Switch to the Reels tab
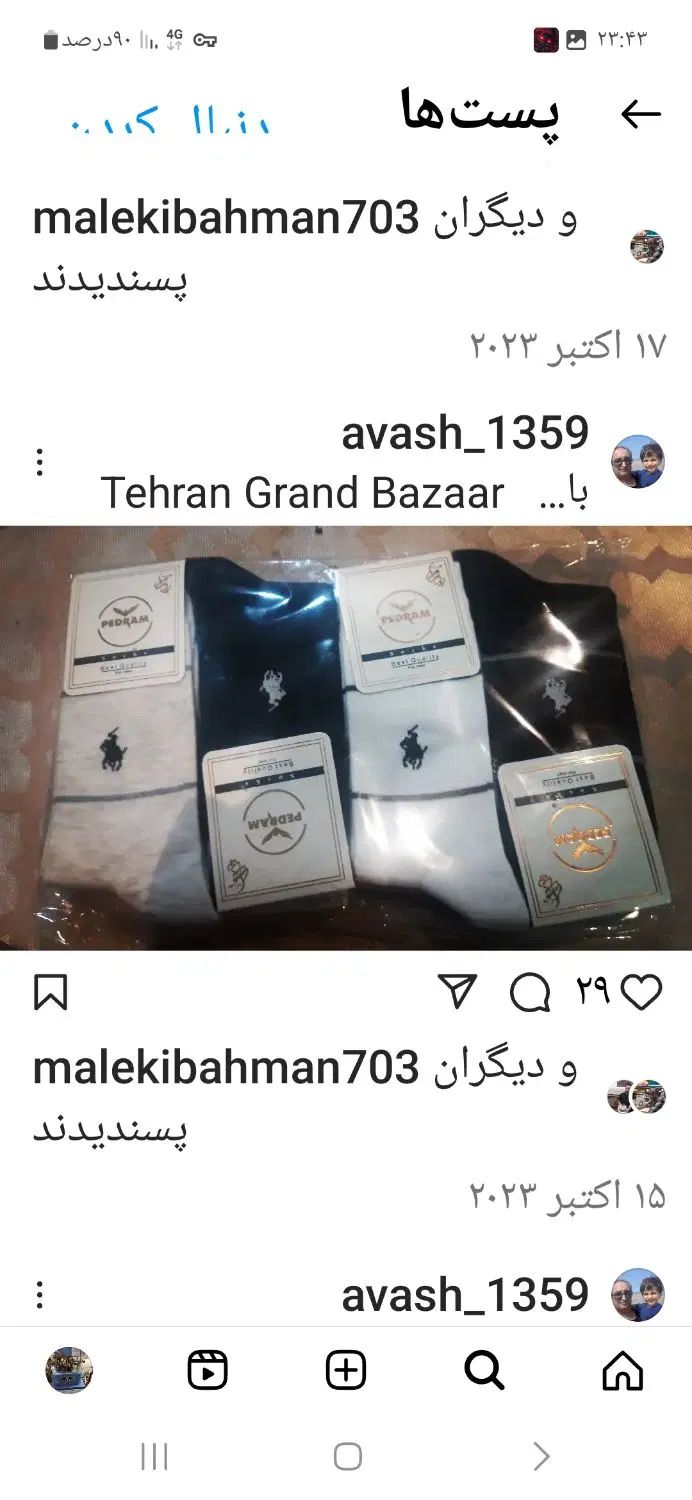Viewport: 692px width, 1500px height. pos(207,1371)
